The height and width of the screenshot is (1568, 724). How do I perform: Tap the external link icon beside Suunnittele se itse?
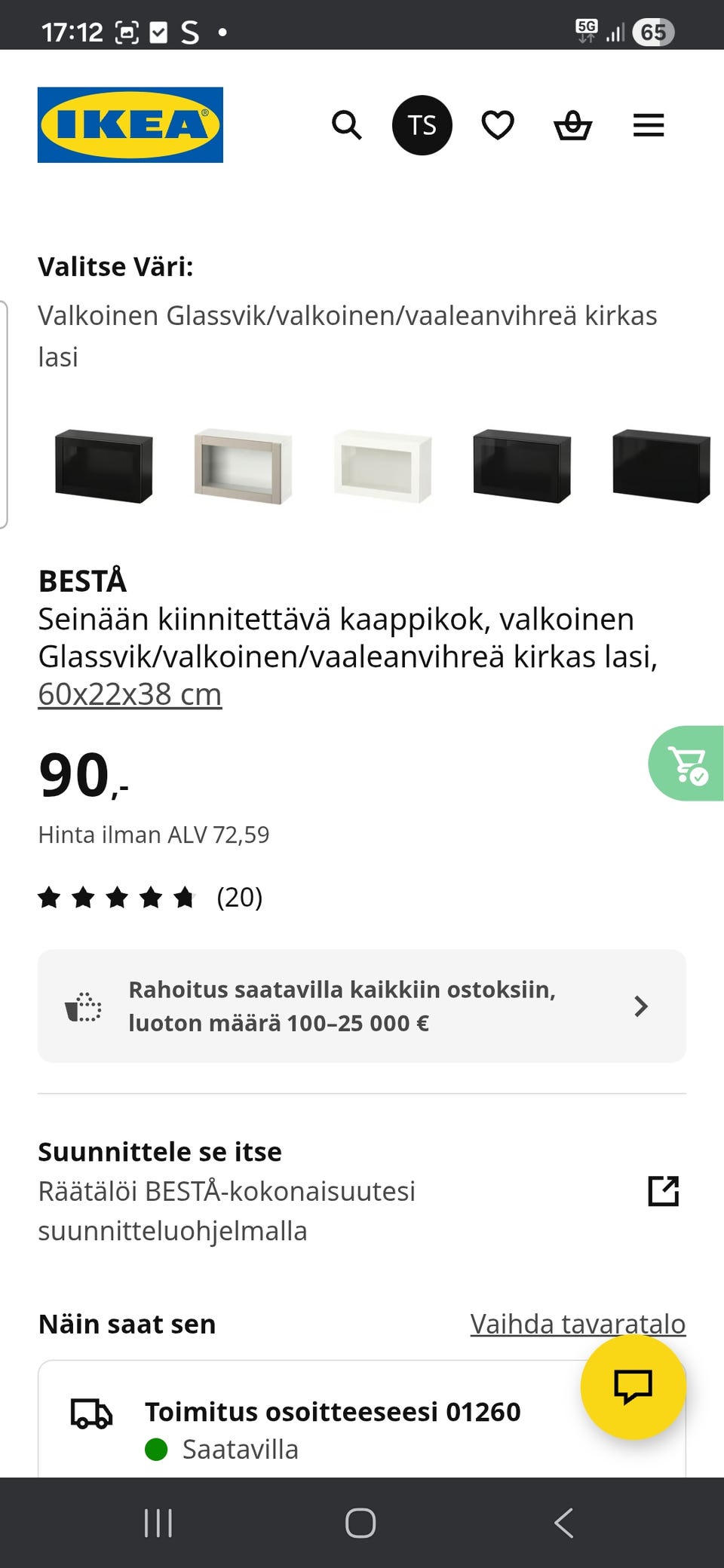[664, 1191]
